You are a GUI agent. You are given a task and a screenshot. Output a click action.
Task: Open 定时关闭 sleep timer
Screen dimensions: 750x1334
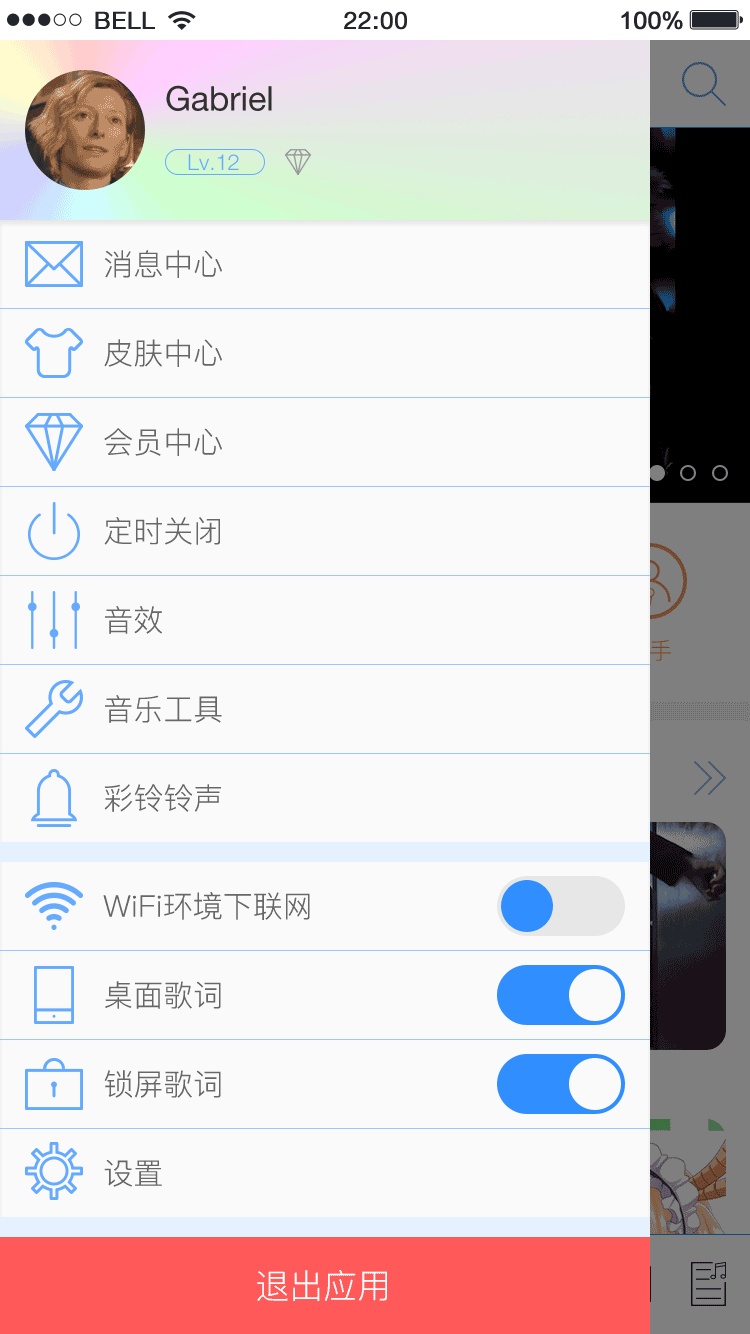163,532
